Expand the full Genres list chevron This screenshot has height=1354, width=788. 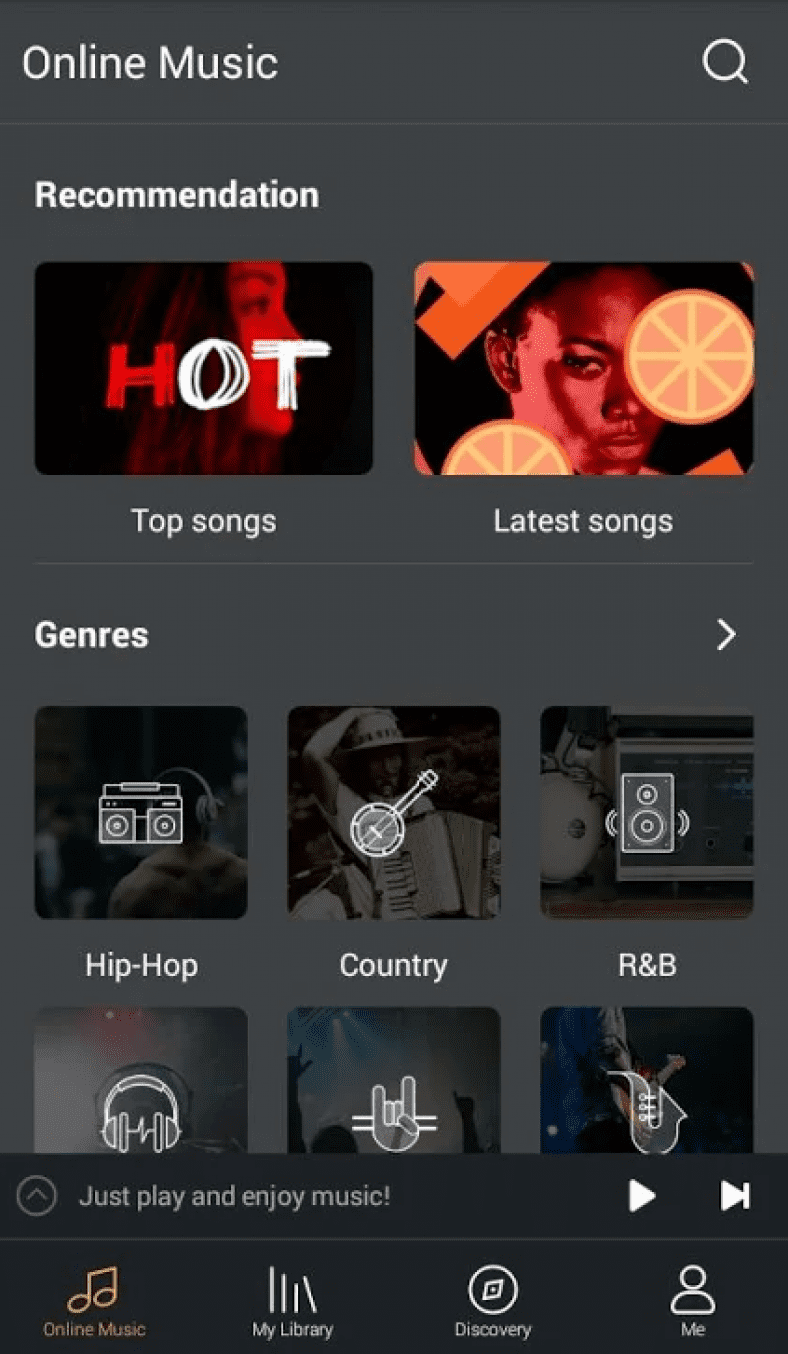[x=726, y=634]
